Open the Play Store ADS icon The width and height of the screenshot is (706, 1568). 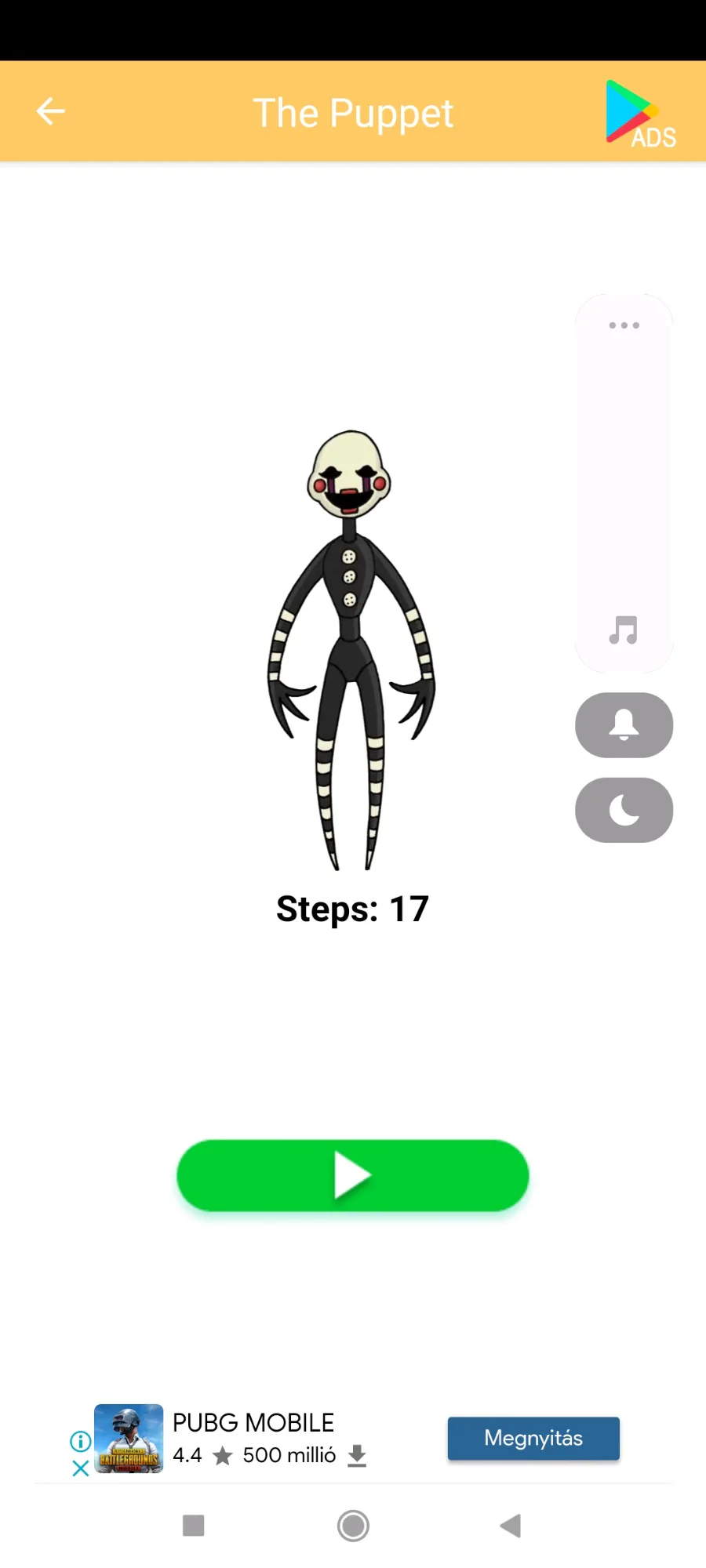[x=639, y=114]
